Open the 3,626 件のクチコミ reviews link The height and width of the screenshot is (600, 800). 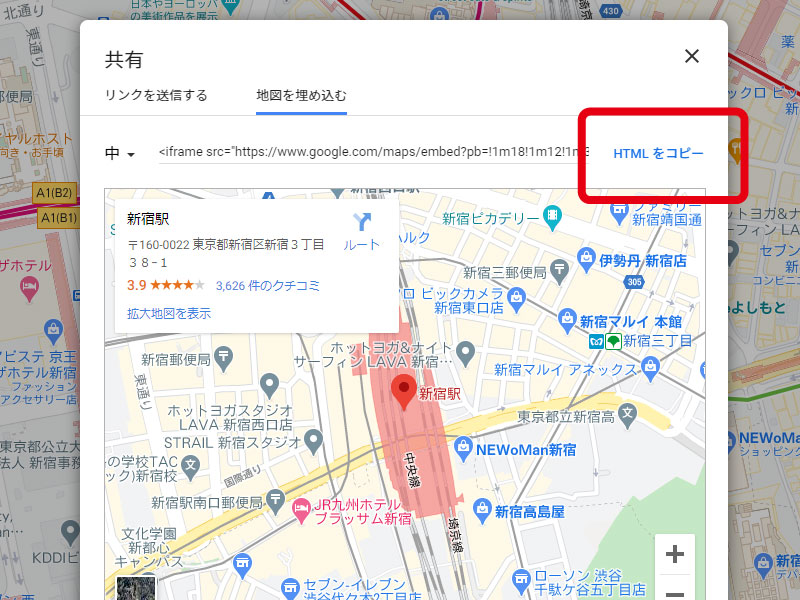pyautogui.click(x=267, y=285)
